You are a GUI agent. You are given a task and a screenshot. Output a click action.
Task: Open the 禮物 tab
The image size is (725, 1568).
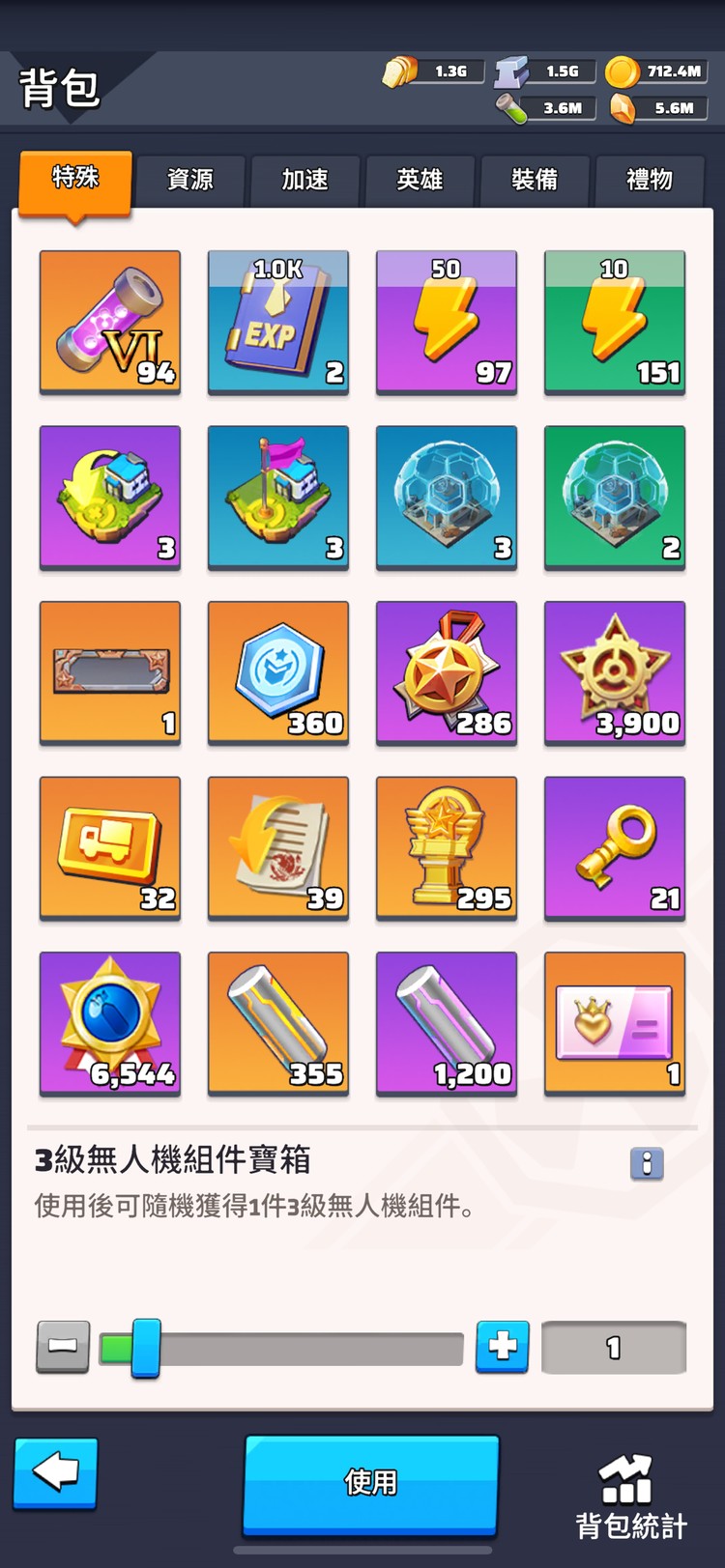click(x=650, y=180)
